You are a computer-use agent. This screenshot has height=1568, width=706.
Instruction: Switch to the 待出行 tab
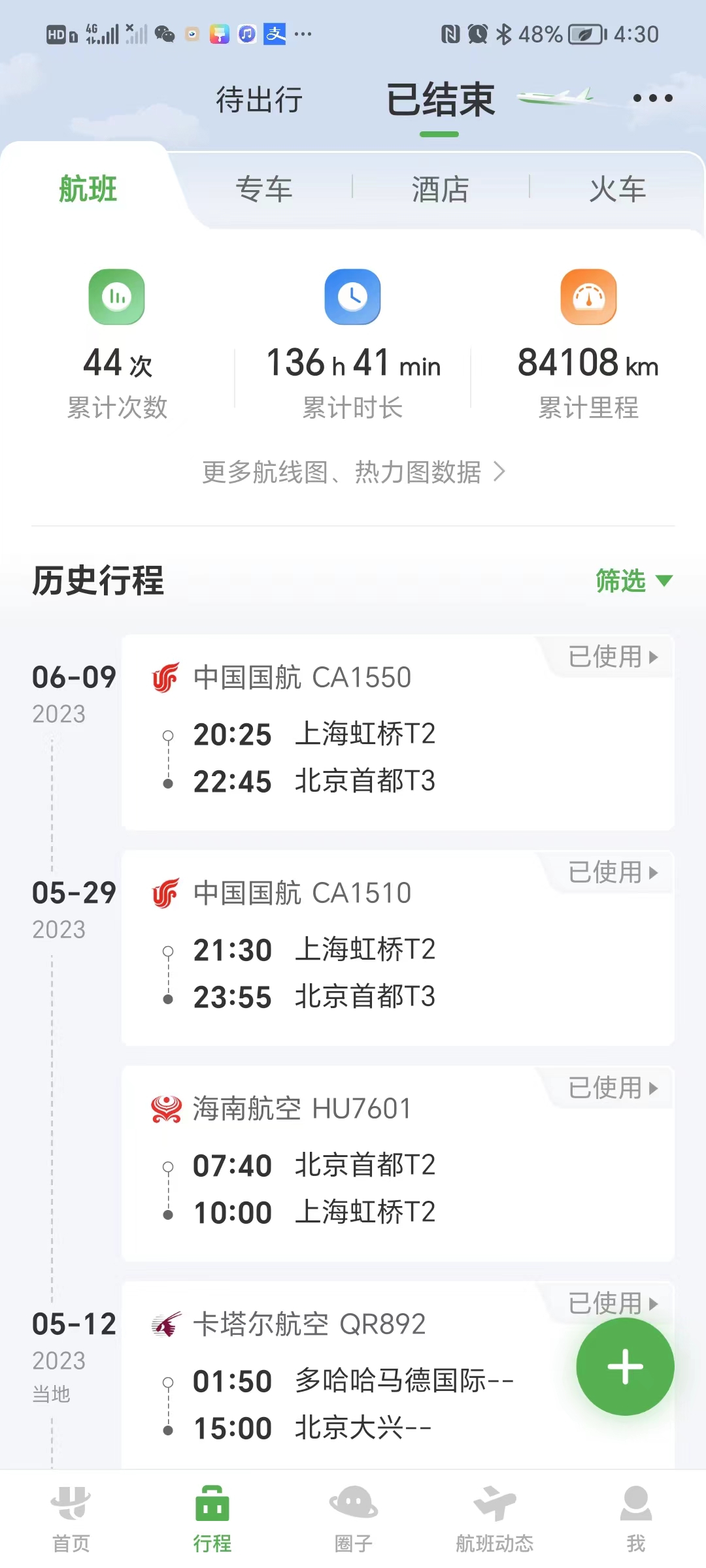click(x=260, y=100)
